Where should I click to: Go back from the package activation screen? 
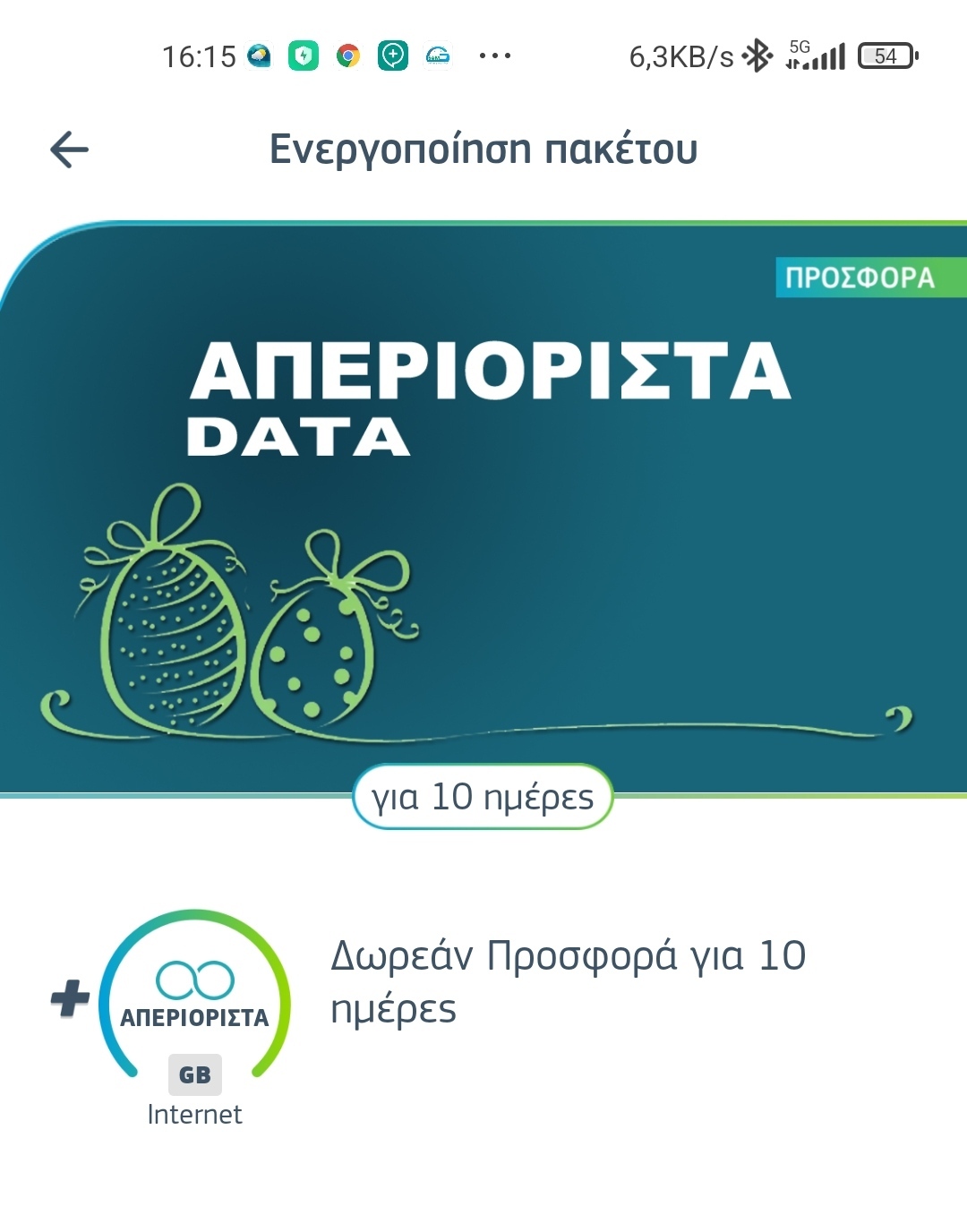[x=69, y=150]
